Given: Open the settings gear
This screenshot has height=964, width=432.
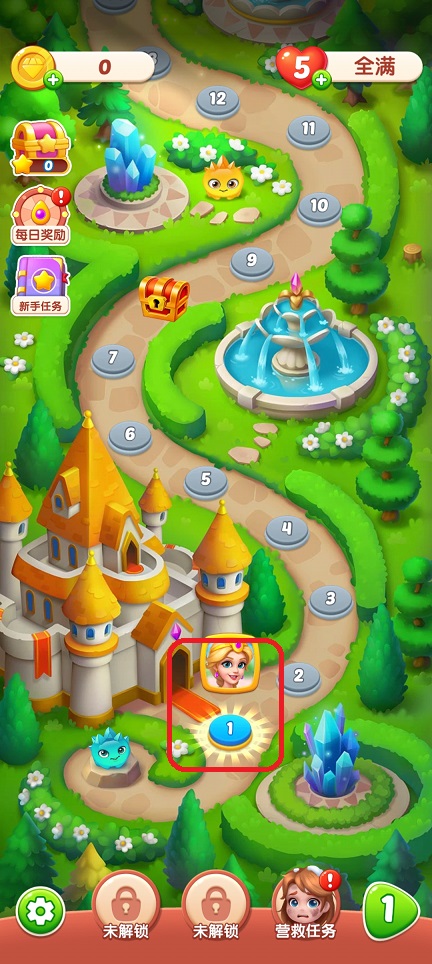Looking at the screenshot, I should click(41, 911).
